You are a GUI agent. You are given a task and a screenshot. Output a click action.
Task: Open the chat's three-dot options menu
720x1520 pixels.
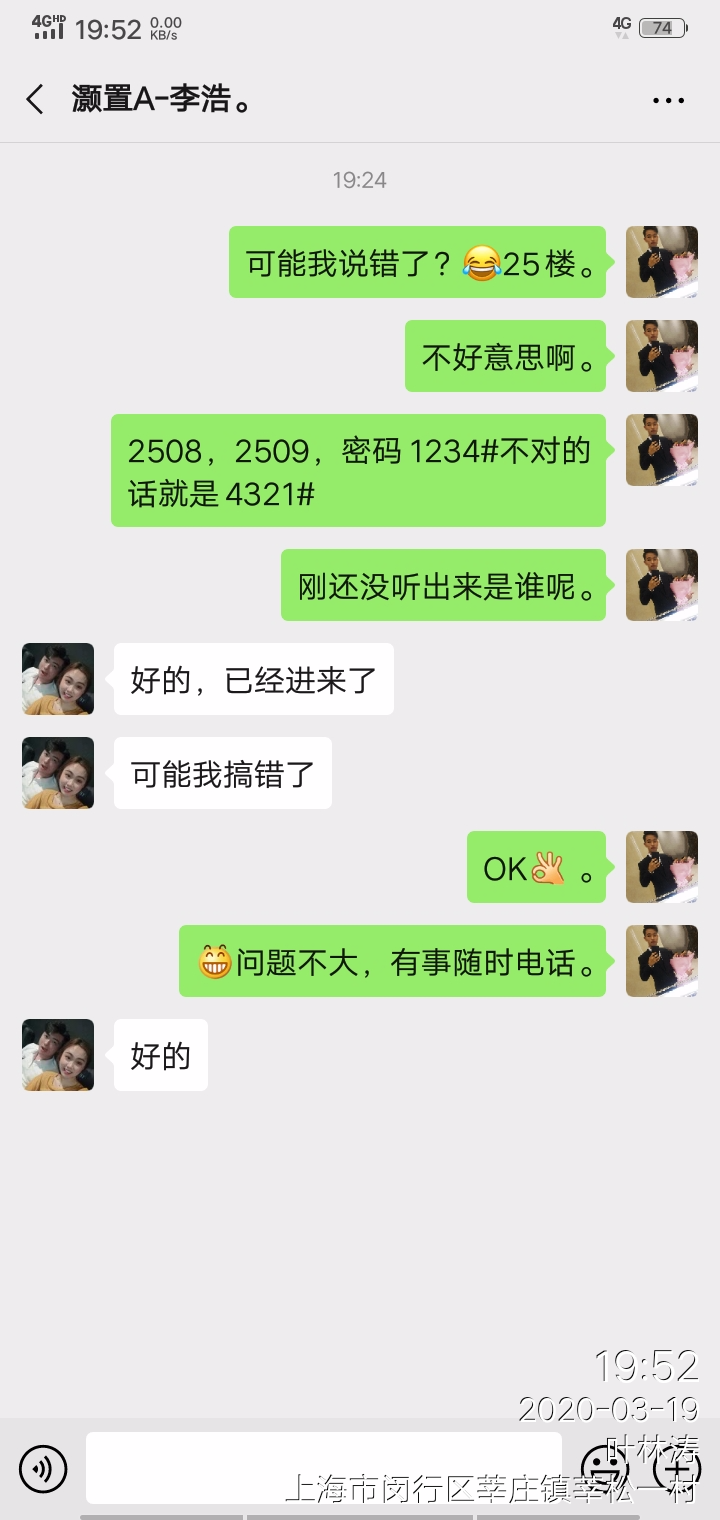(x=667, y=100)
